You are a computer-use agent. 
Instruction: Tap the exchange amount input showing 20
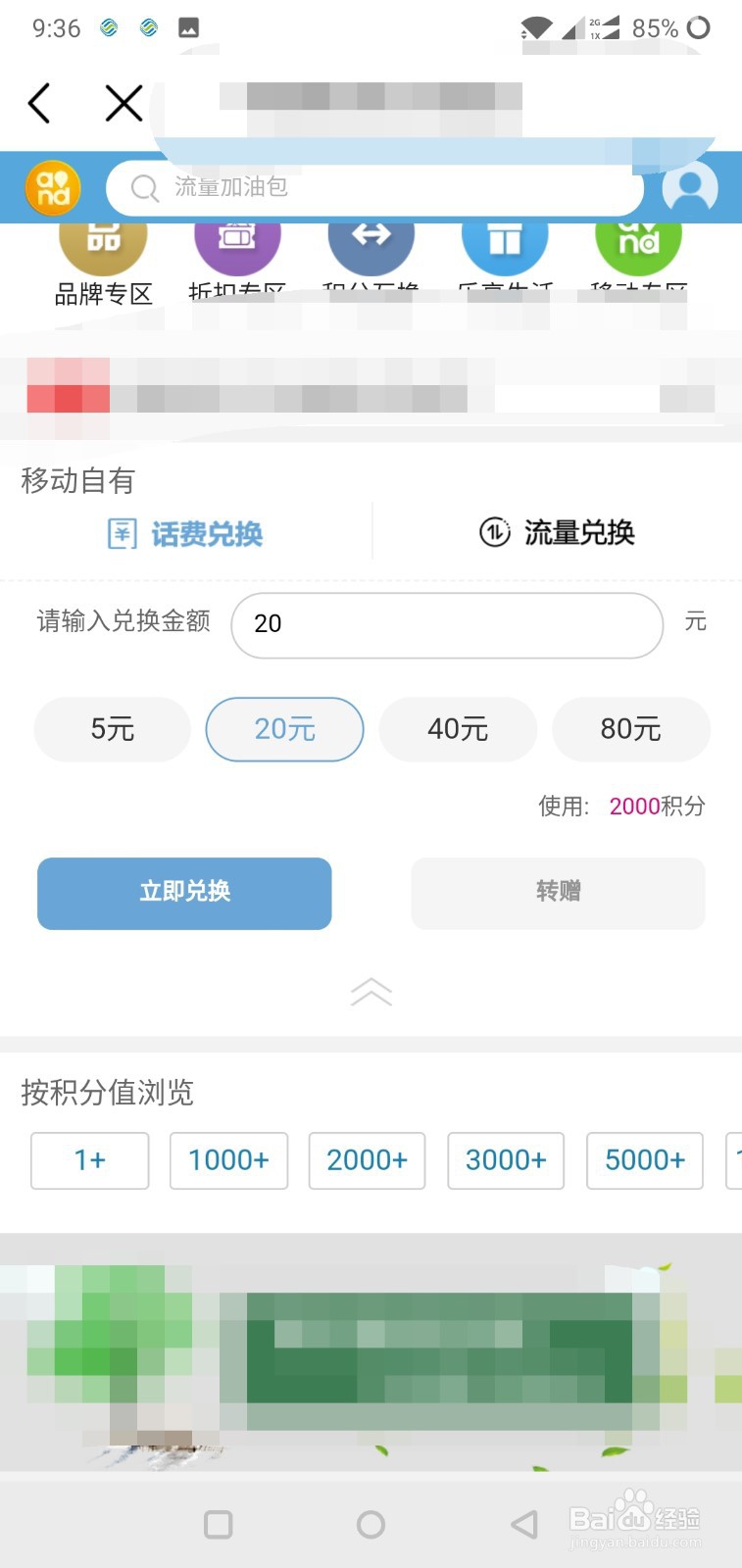click(x=446, y=625)
